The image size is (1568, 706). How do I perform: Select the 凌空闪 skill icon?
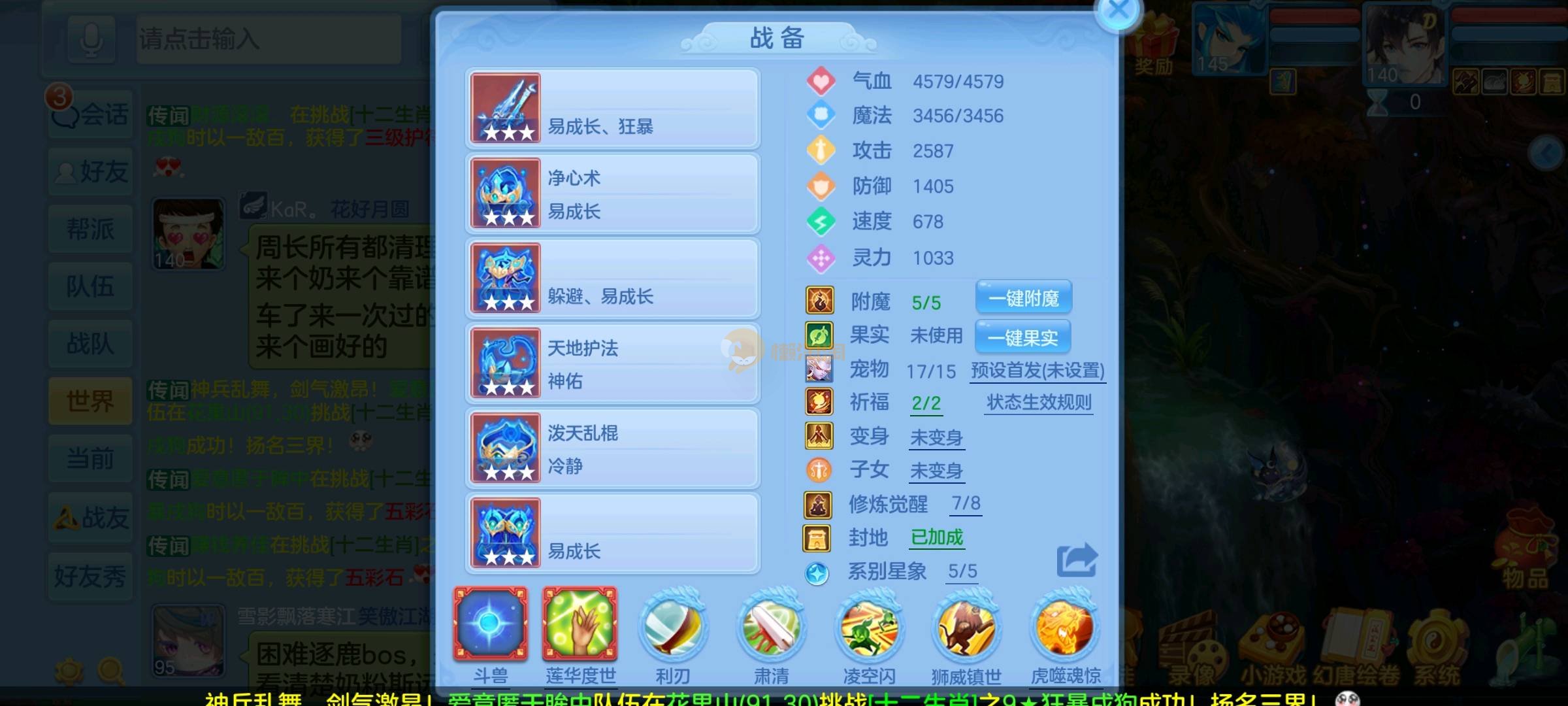[x=869, y=628]
